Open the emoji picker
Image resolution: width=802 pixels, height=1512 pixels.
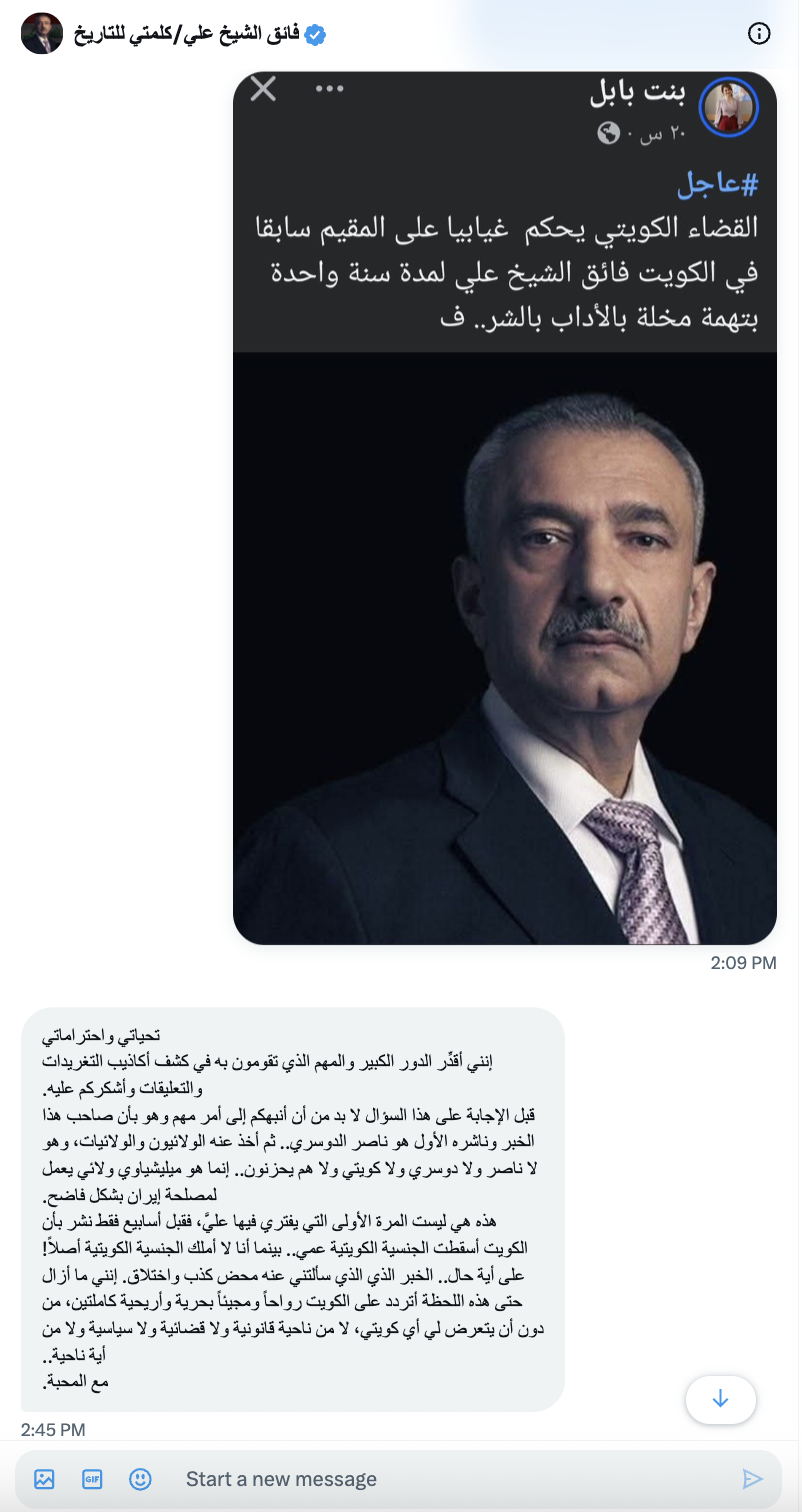140,1479
